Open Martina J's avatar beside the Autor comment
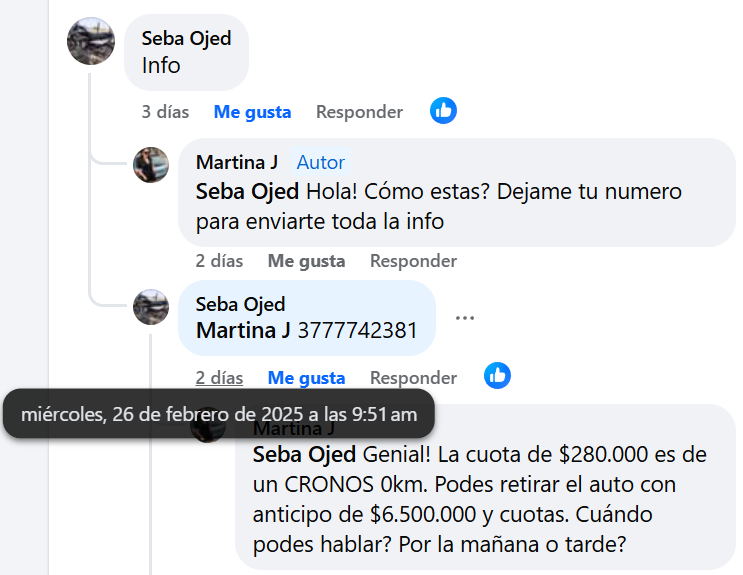This screenshot has height=575, width=743. pos(151,165)
